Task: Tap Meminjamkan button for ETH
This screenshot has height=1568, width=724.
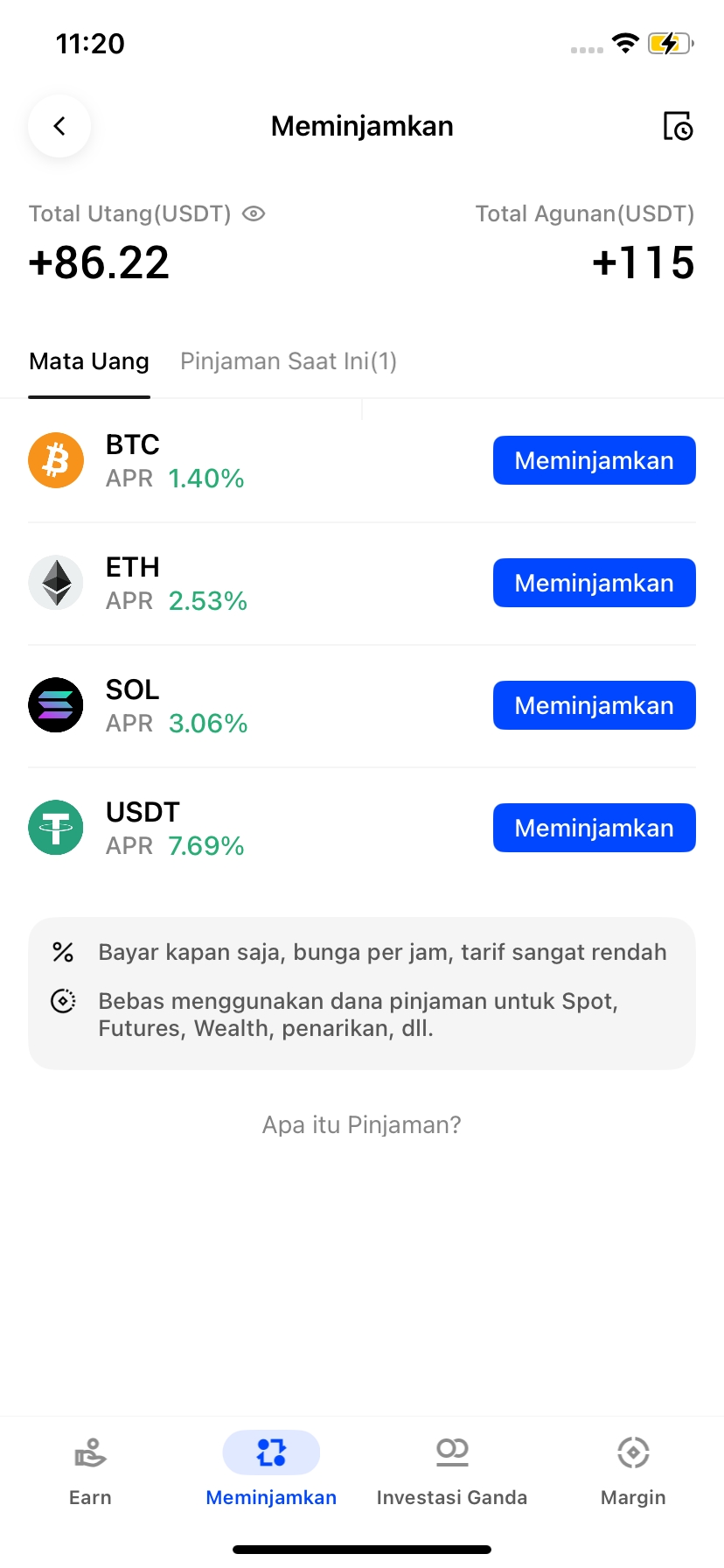Action: (594, 583)
